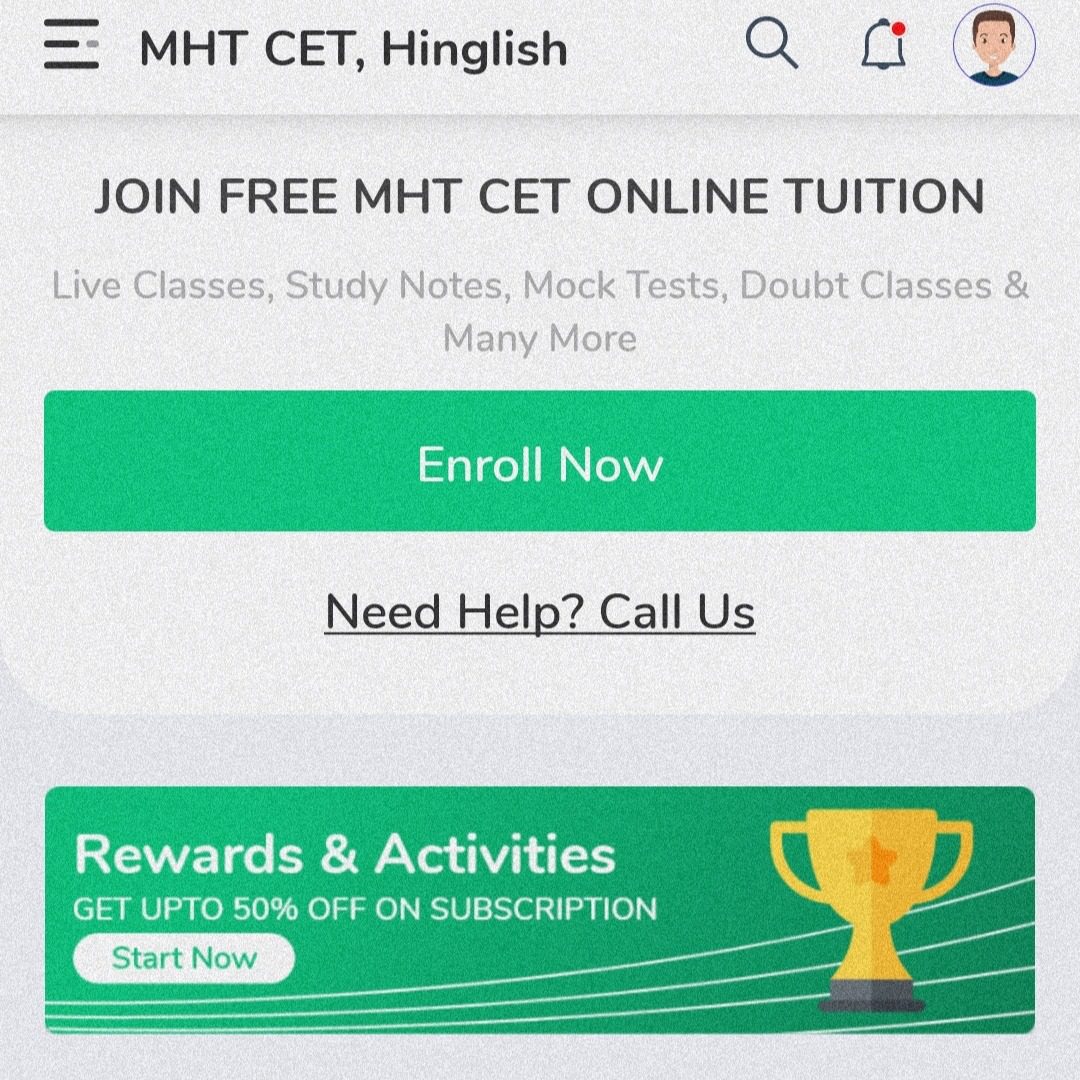The image size is (1080, 1080).
Task: Open the profile avatar
Action: 994,46
